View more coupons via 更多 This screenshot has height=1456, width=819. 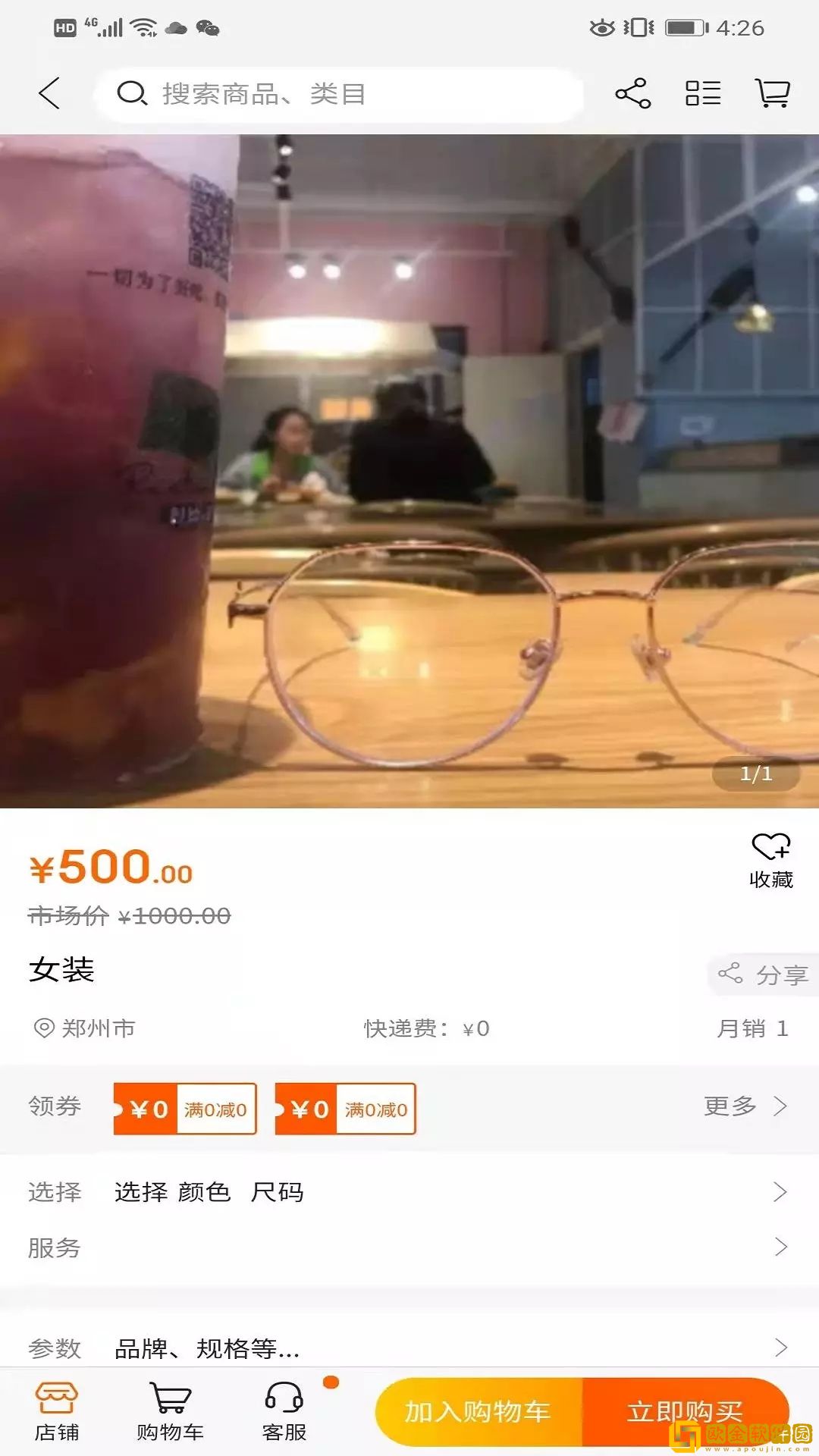pyautogui.click(x=745, y=1106)
